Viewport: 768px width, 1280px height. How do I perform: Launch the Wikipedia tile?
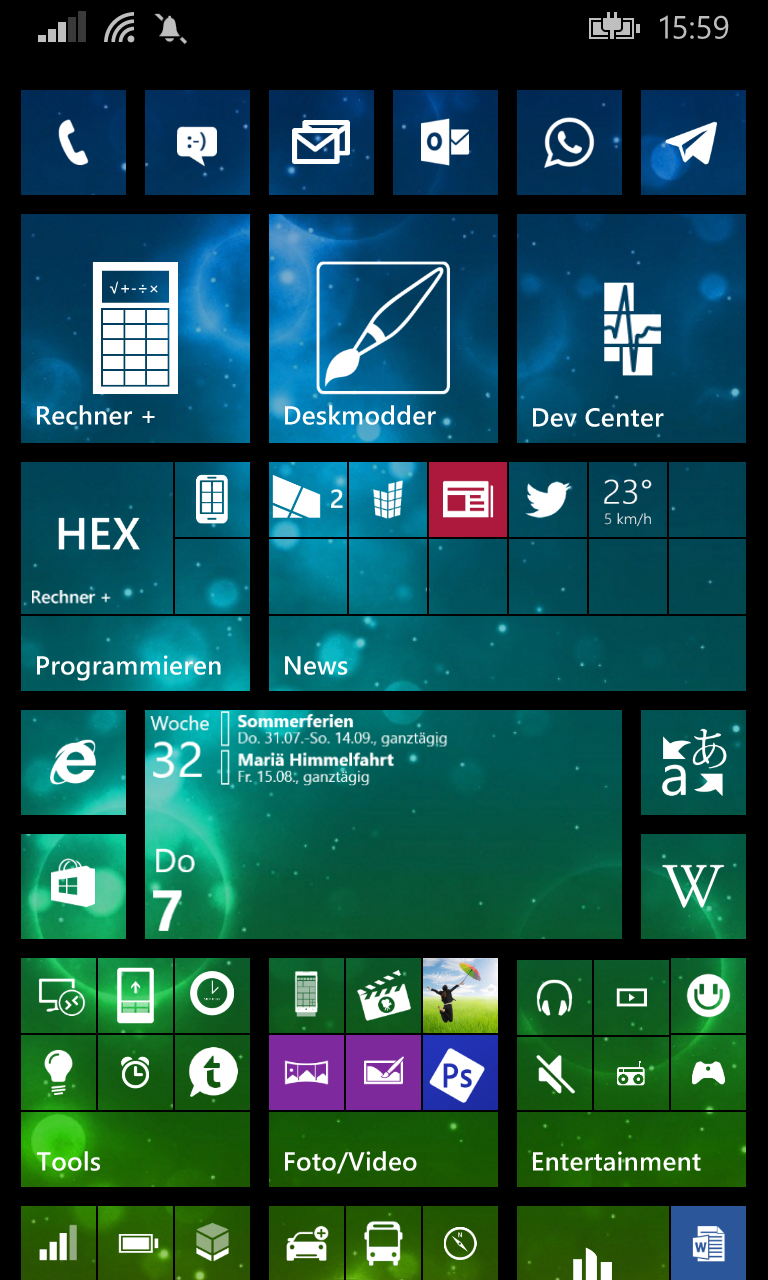[693, 886]
